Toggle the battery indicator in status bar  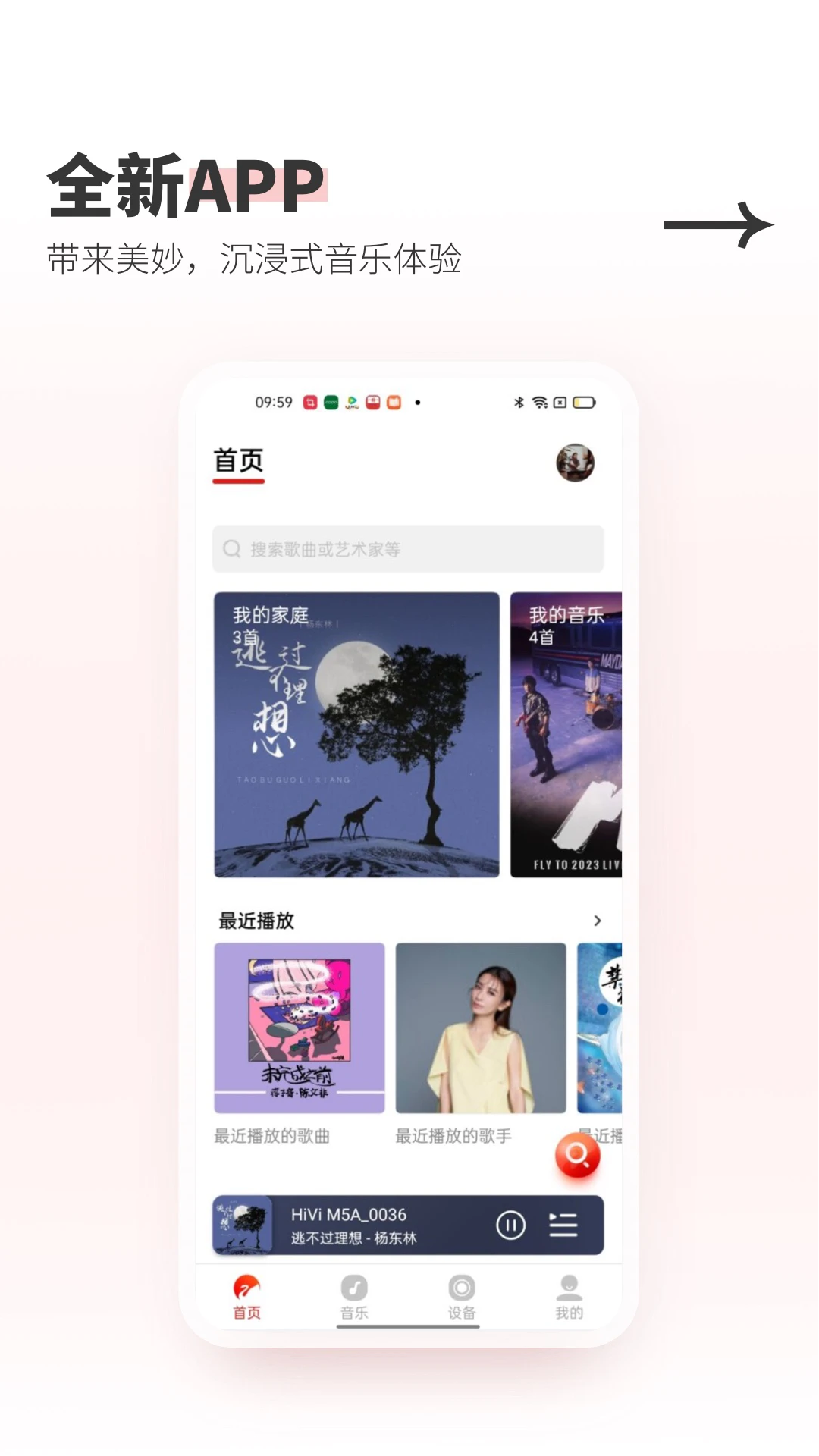(585, 403)
